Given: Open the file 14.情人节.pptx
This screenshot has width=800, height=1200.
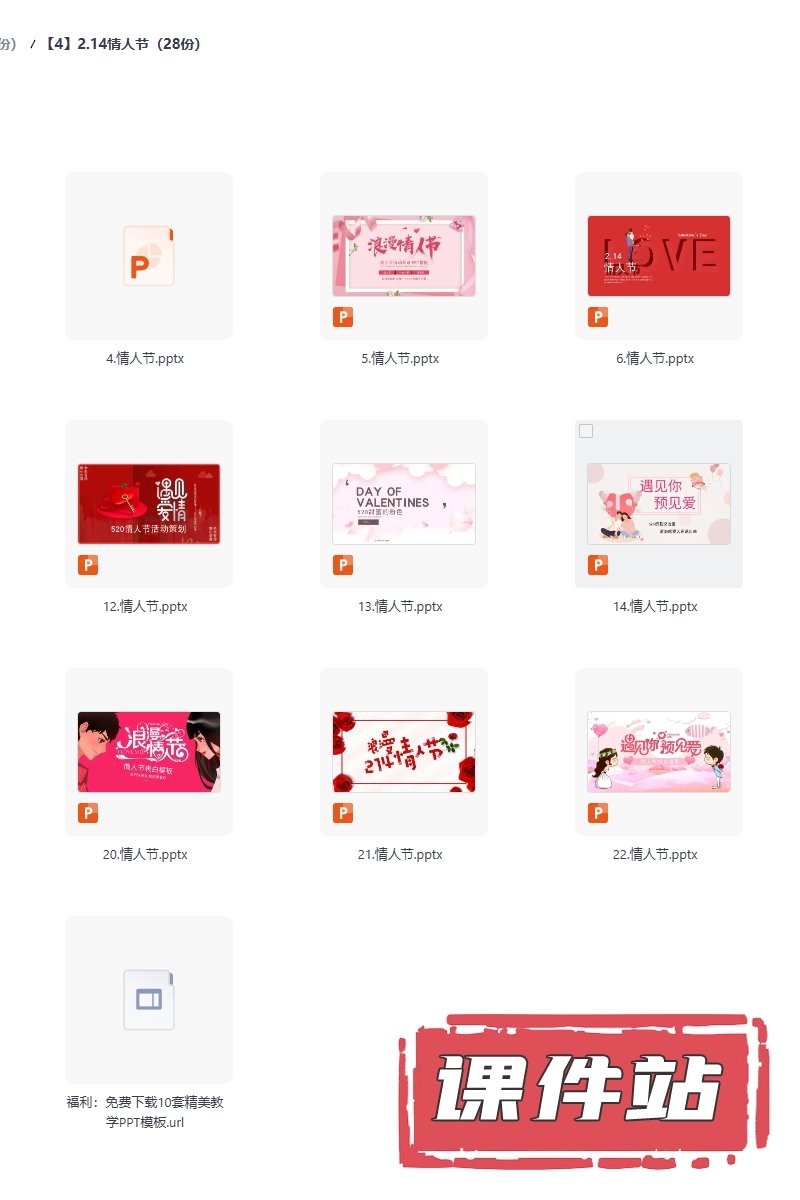Looking at the screenshot, I should pyautogui.click(x=658, y=504).
